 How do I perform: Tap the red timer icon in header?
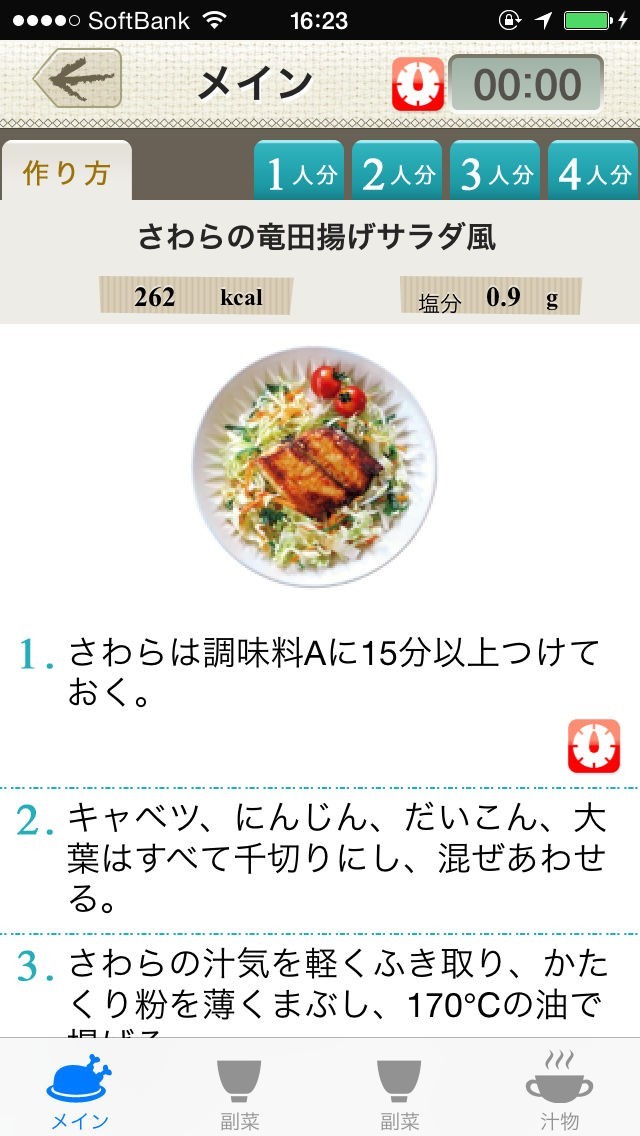tap(418, 84)
